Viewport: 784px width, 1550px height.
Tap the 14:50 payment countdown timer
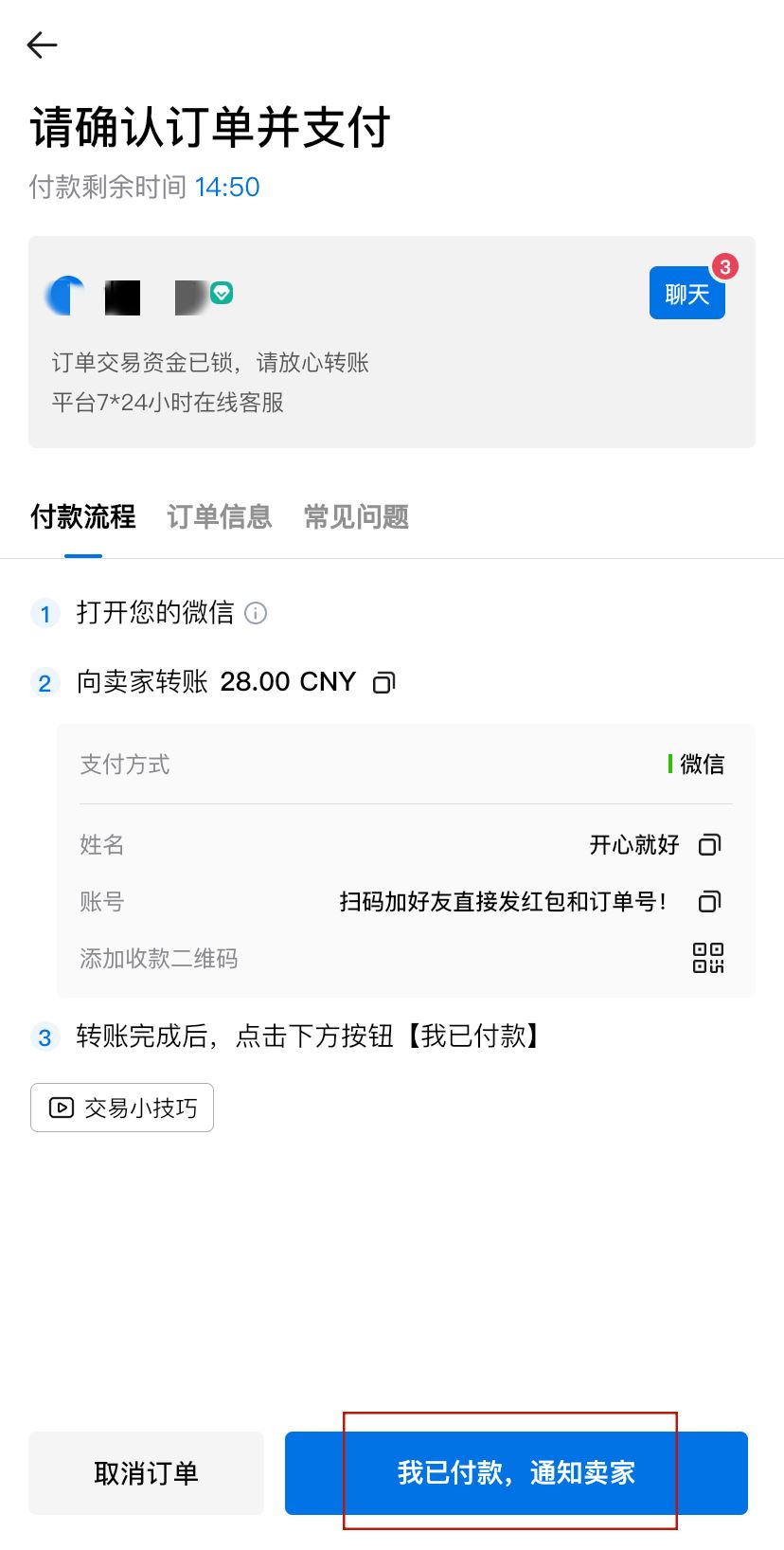click(227, 187)
